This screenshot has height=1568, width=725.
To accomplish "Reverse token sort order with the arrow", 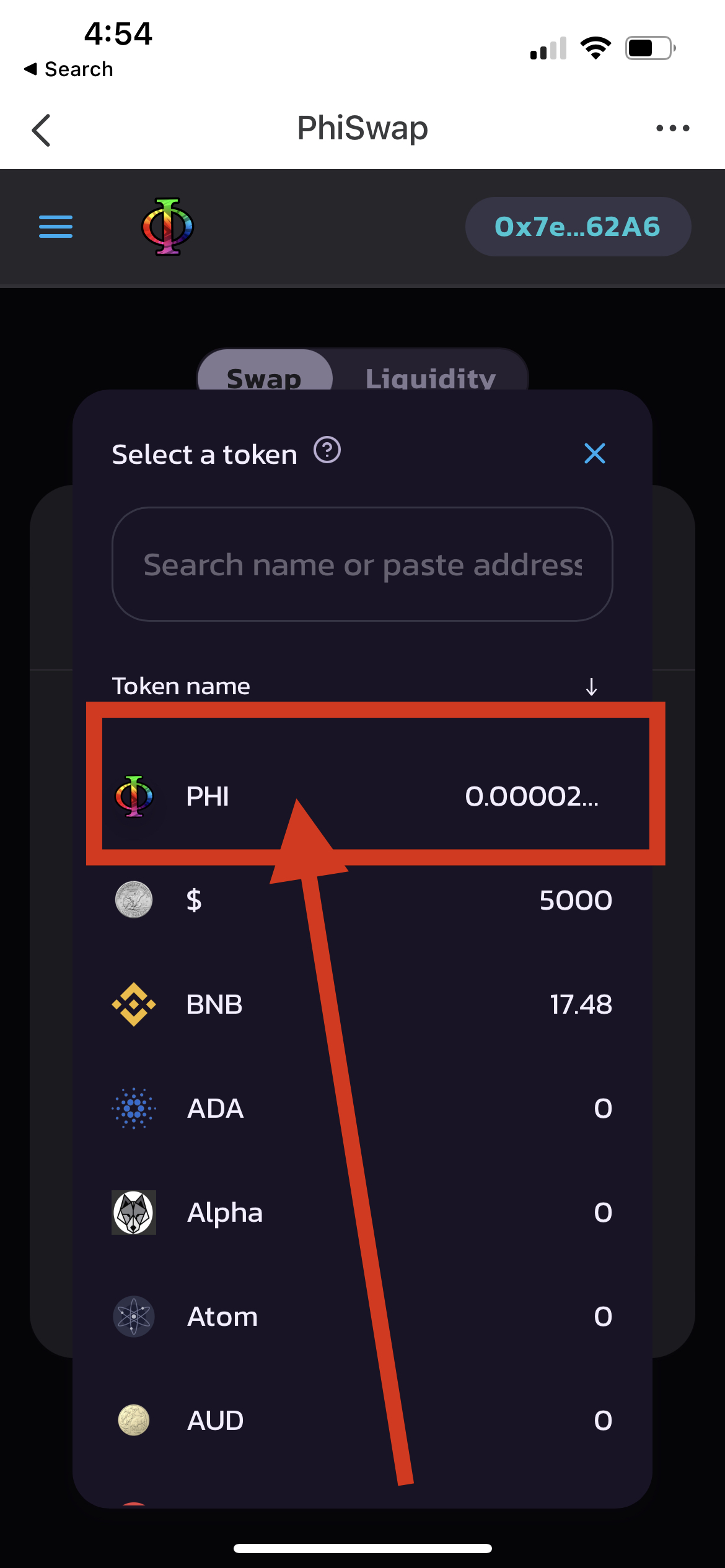I will click(x=592, y=687).
